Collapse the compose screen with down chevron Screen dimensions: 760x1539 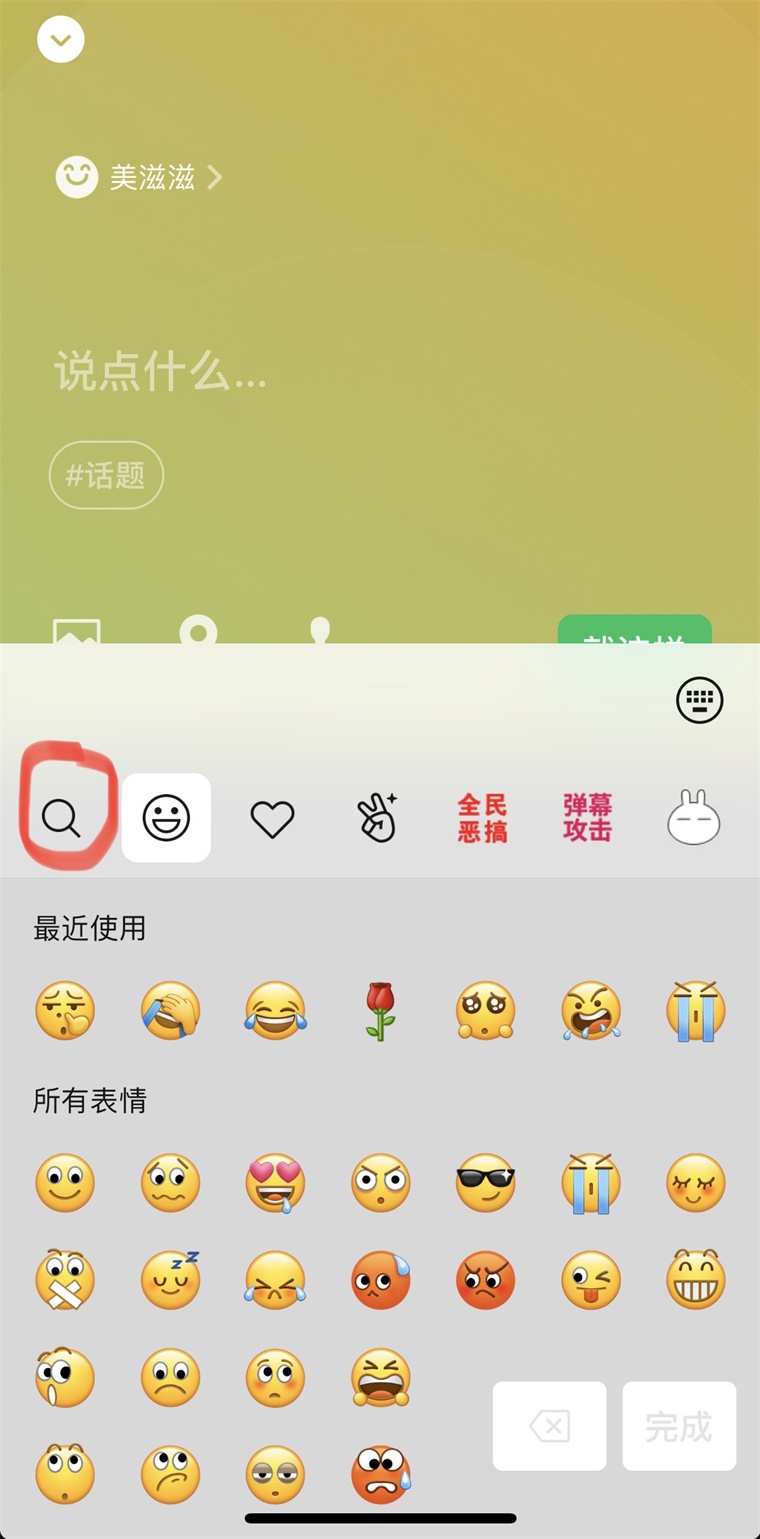[x=61, y=40]
